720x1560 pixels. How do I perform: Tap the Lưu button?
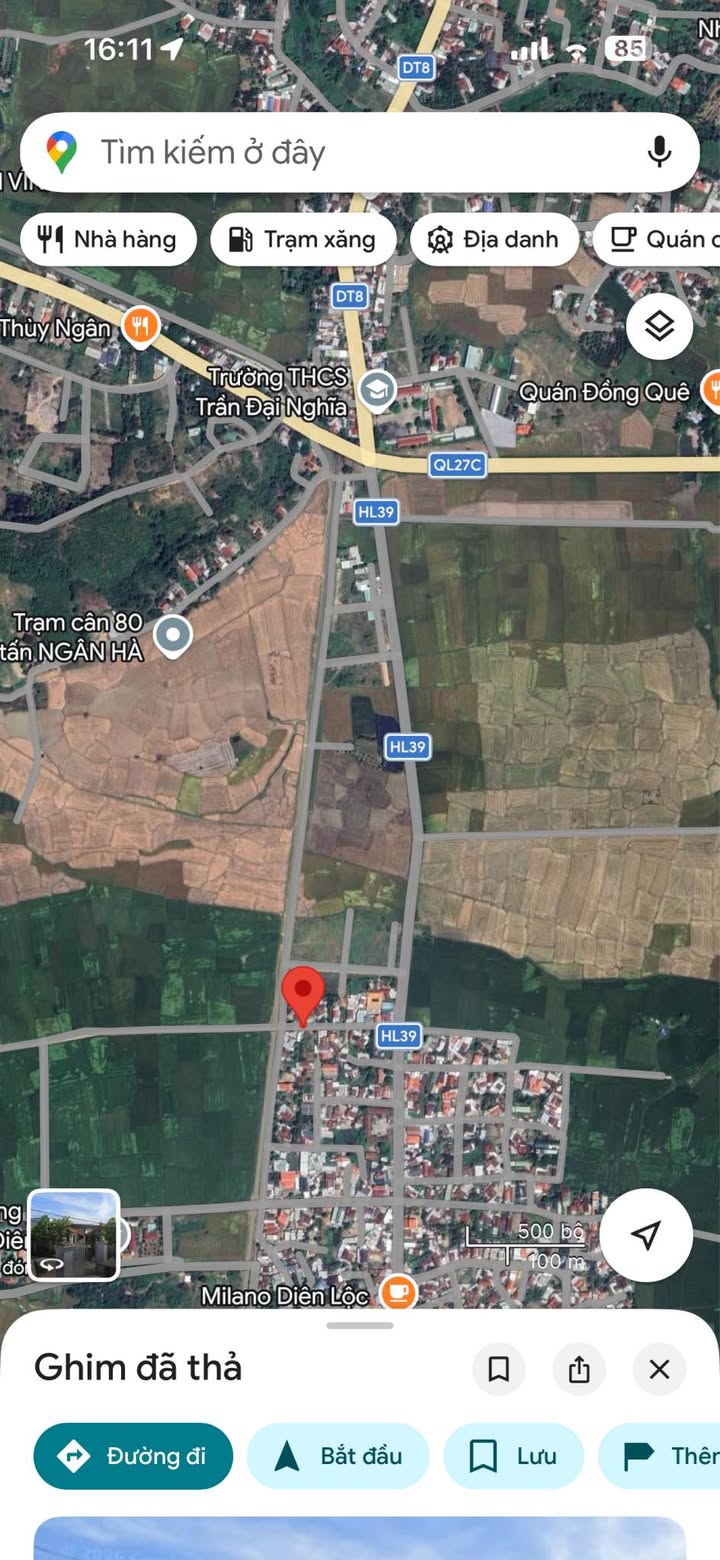513,1456
